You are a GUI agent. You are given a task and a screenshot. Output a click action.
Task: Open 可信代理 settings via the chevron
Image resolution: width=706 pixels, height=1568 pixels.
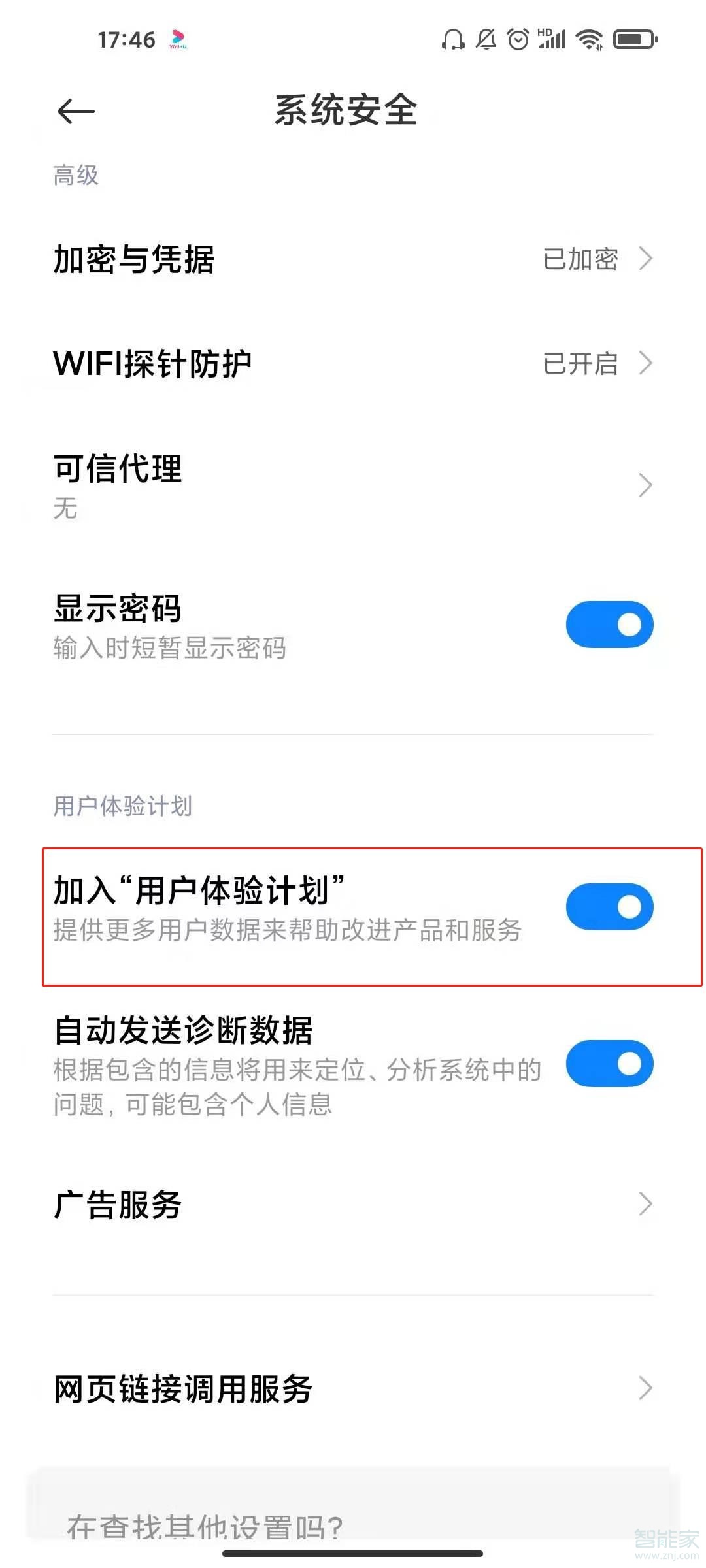644,485
